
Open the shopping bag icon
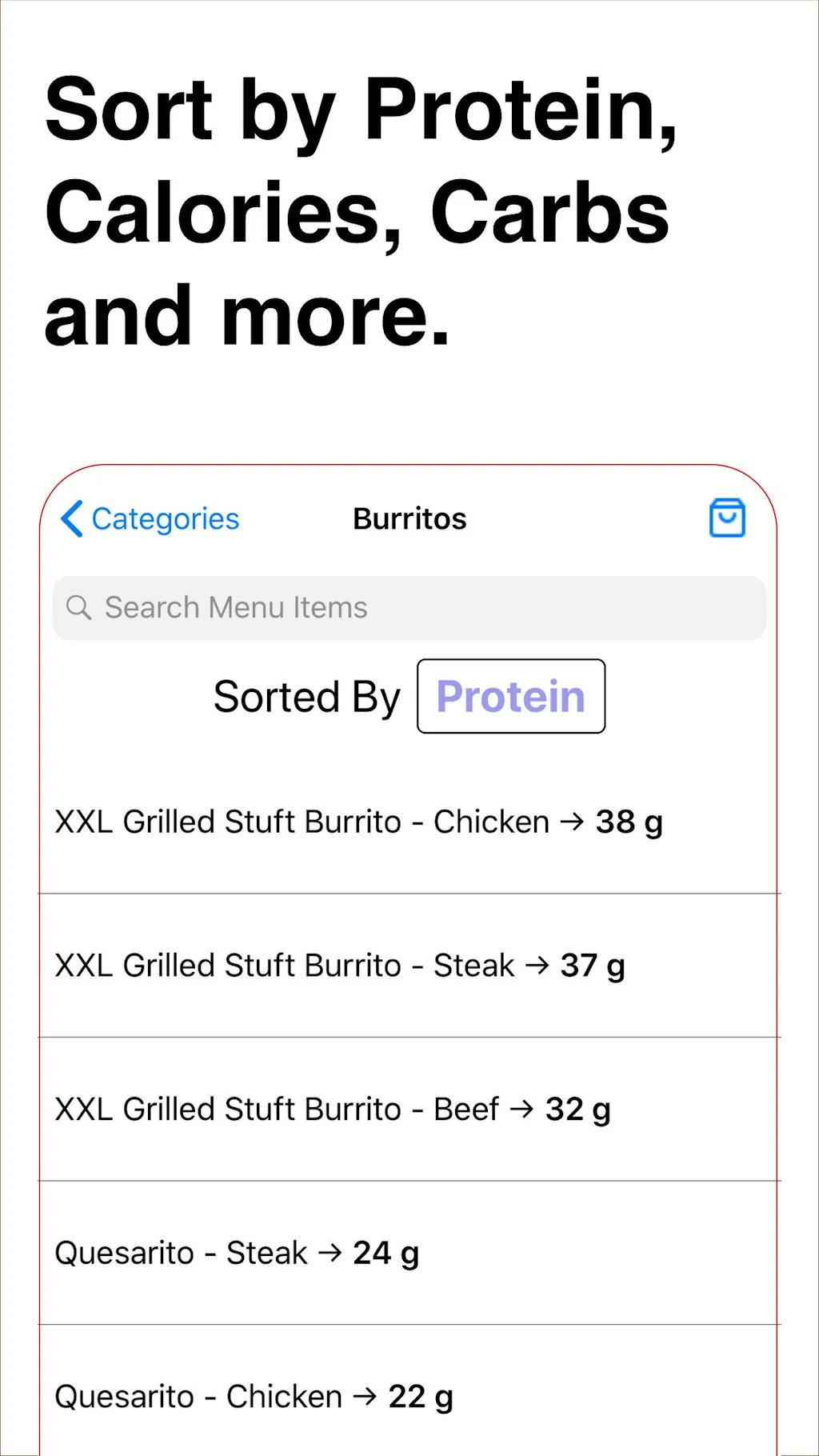click(726, 518)
